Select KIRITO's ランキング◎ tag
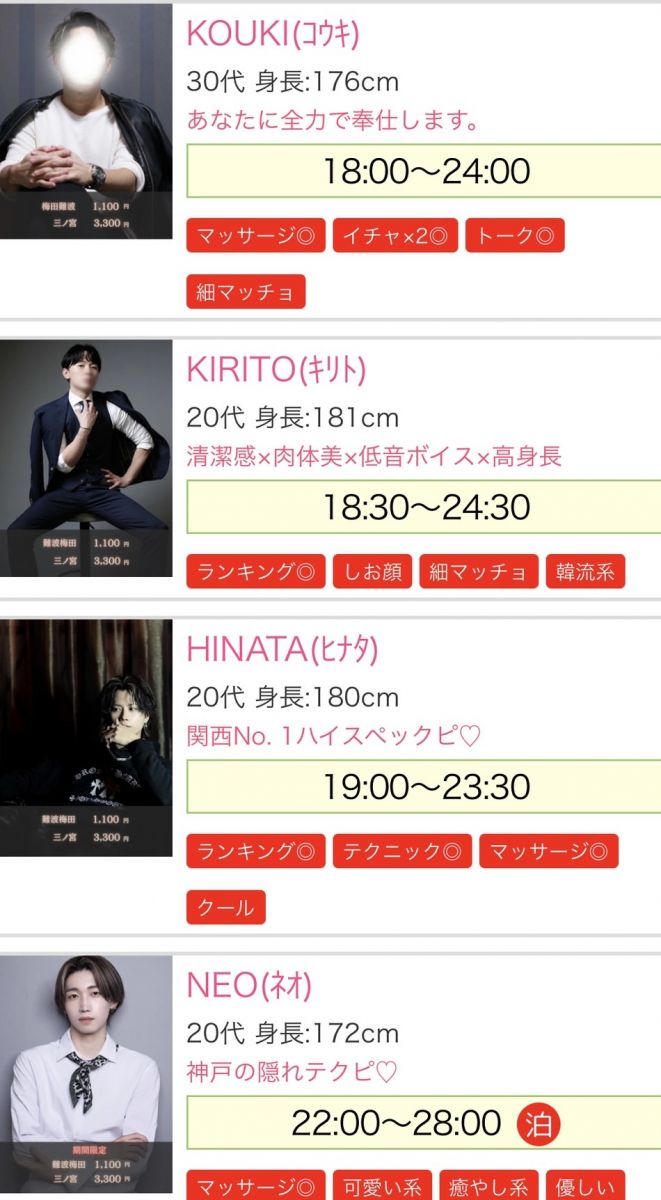The height and width of the screenshot is (1200, 661). [255, 572]
